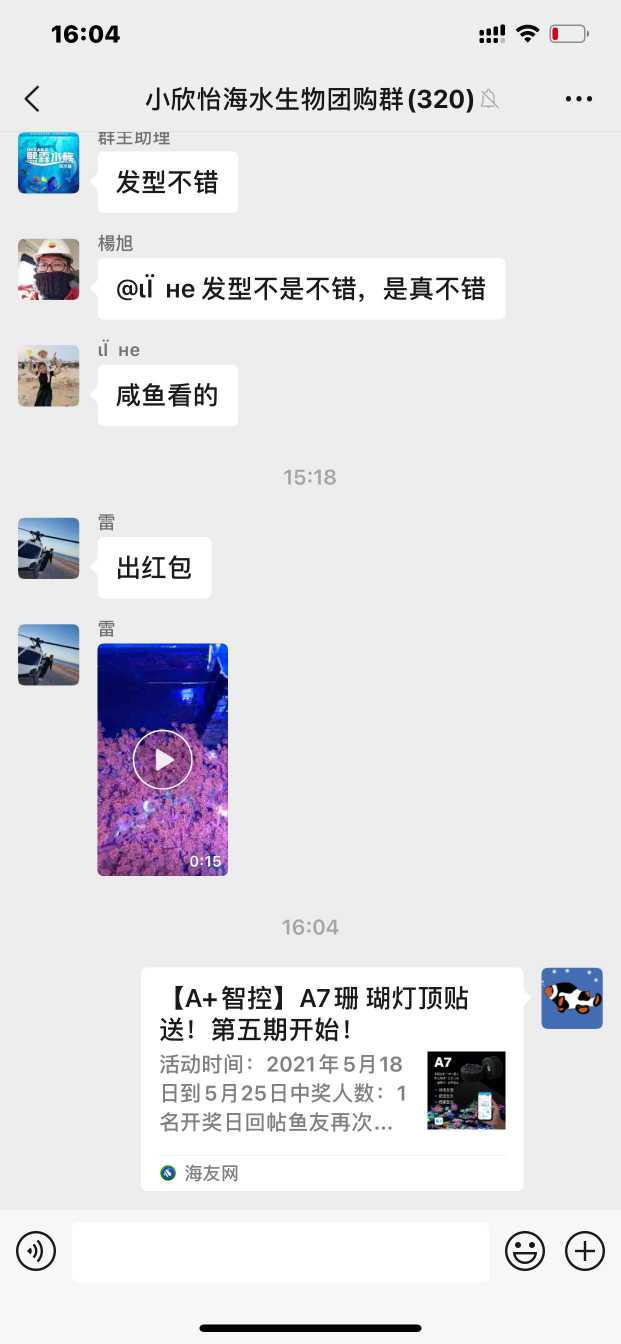Play the 0:15 video from 雷
Viewport: 621px width, 1344px height.
coord(162,760)
